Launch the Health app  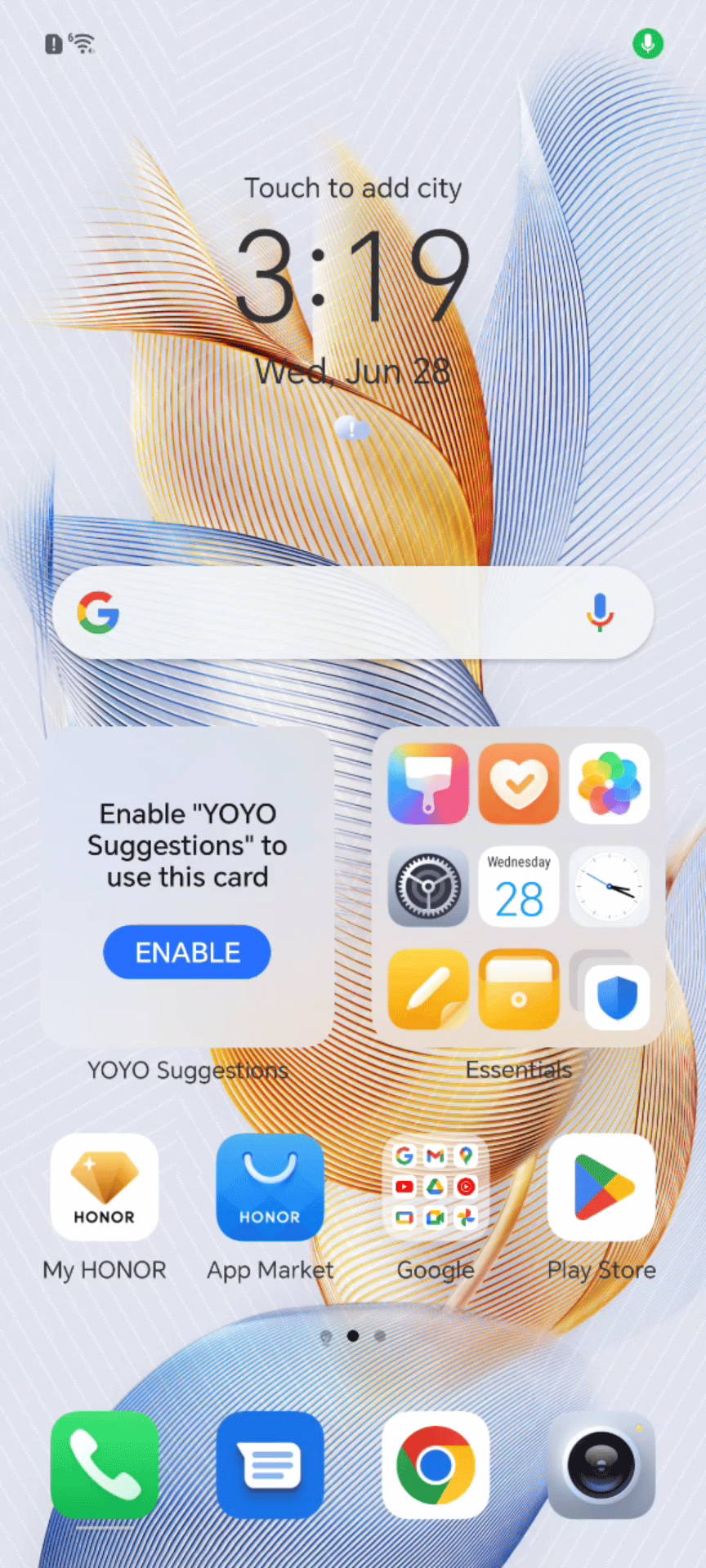click(519, 784)
